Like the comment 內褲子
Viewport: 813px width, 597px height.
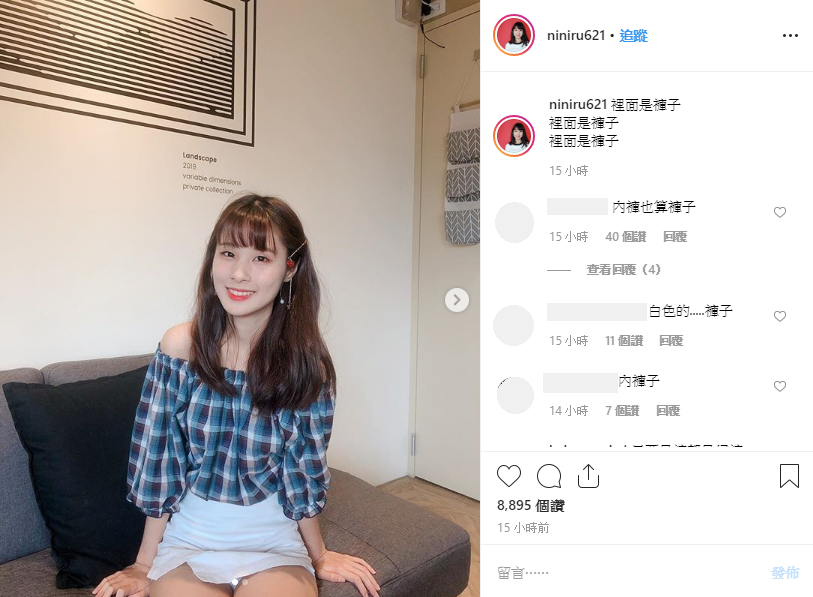[x=780, y=386]
